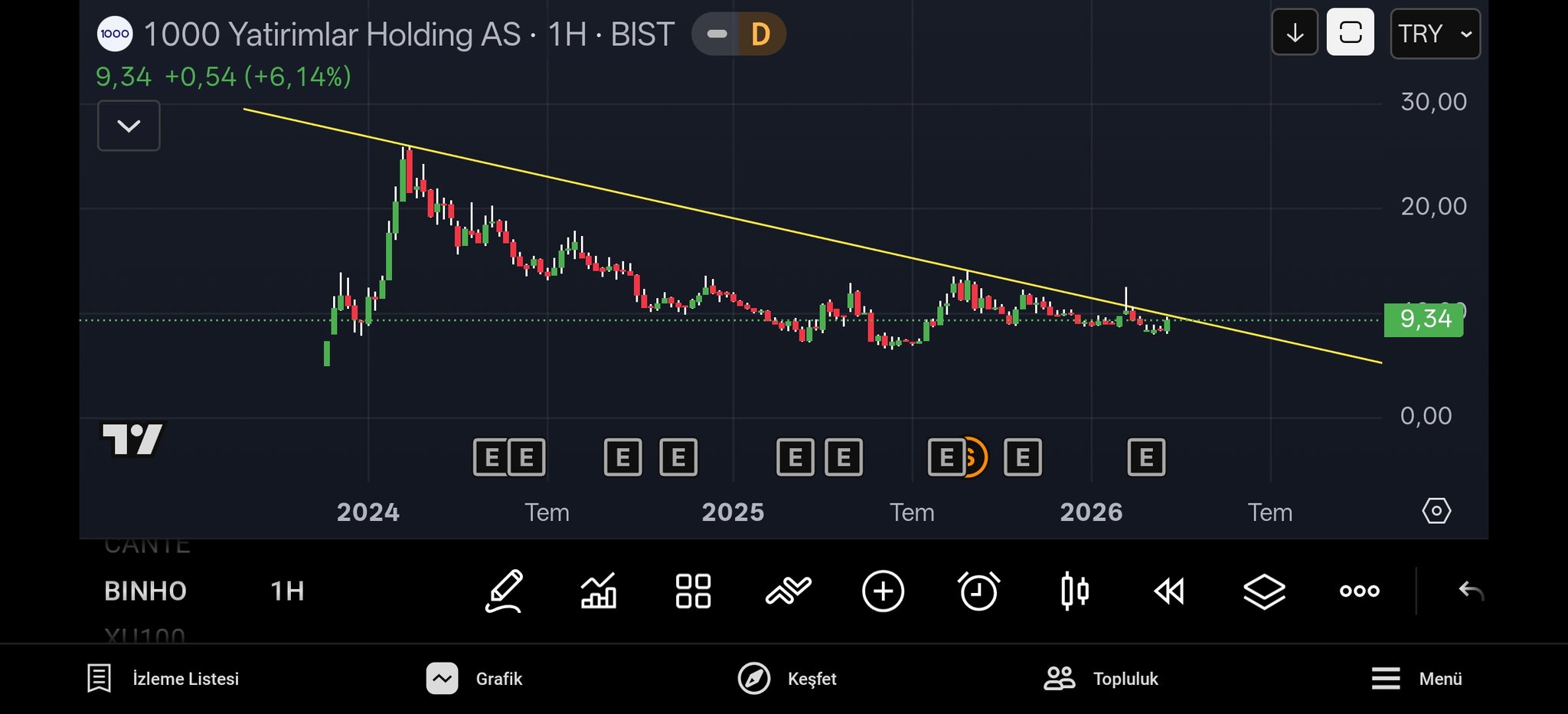Switch to the İzleme Listesi tab
The width and height of the screenshot is (1568, 714).
coord(163,679)
